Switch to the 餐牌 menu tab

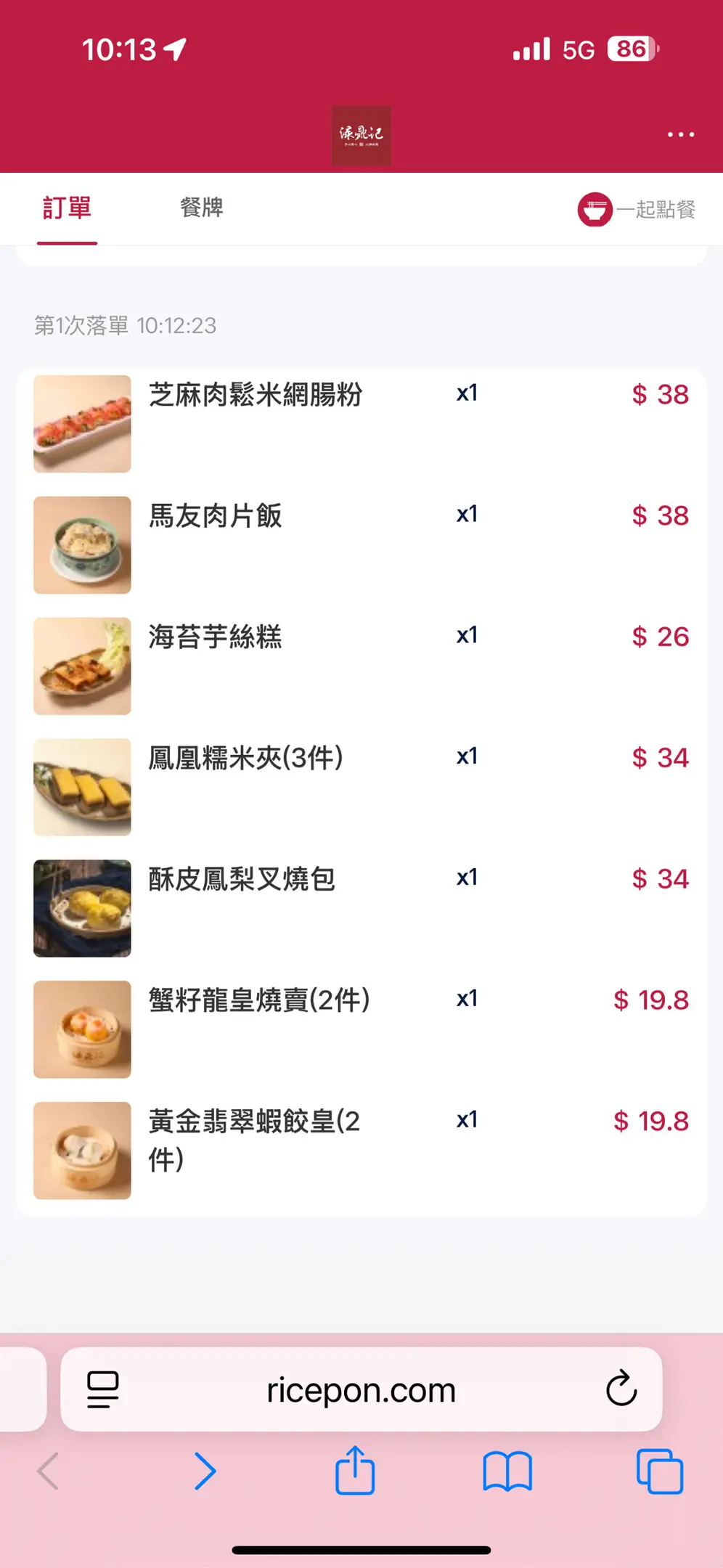click(201, 208)
